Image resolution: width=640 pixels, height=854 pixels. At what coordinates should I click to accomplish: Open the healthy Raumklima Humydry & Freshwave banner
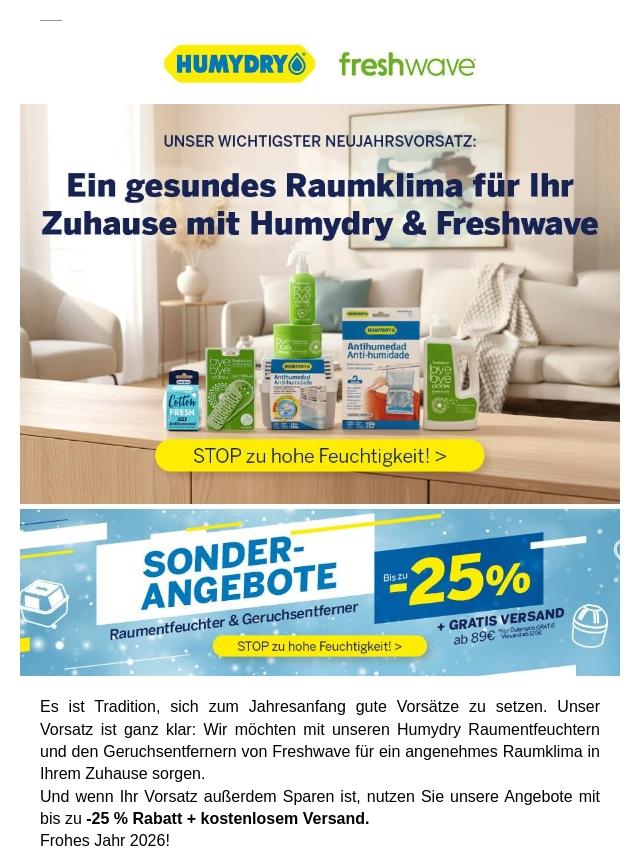click(320, 303)
